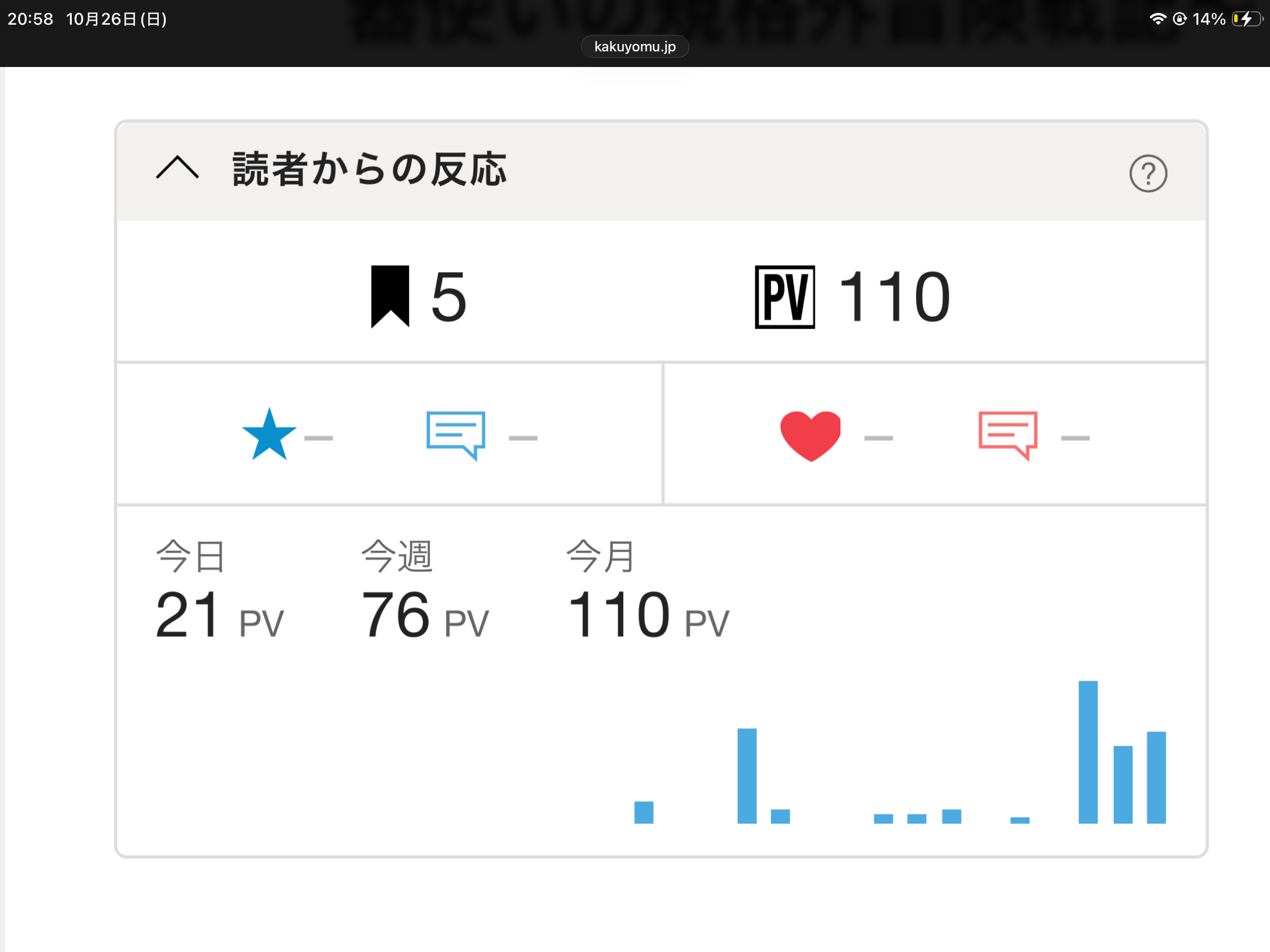
Task: Collapse the 読者からの反応 section
Action: click(x=178, y=169)
